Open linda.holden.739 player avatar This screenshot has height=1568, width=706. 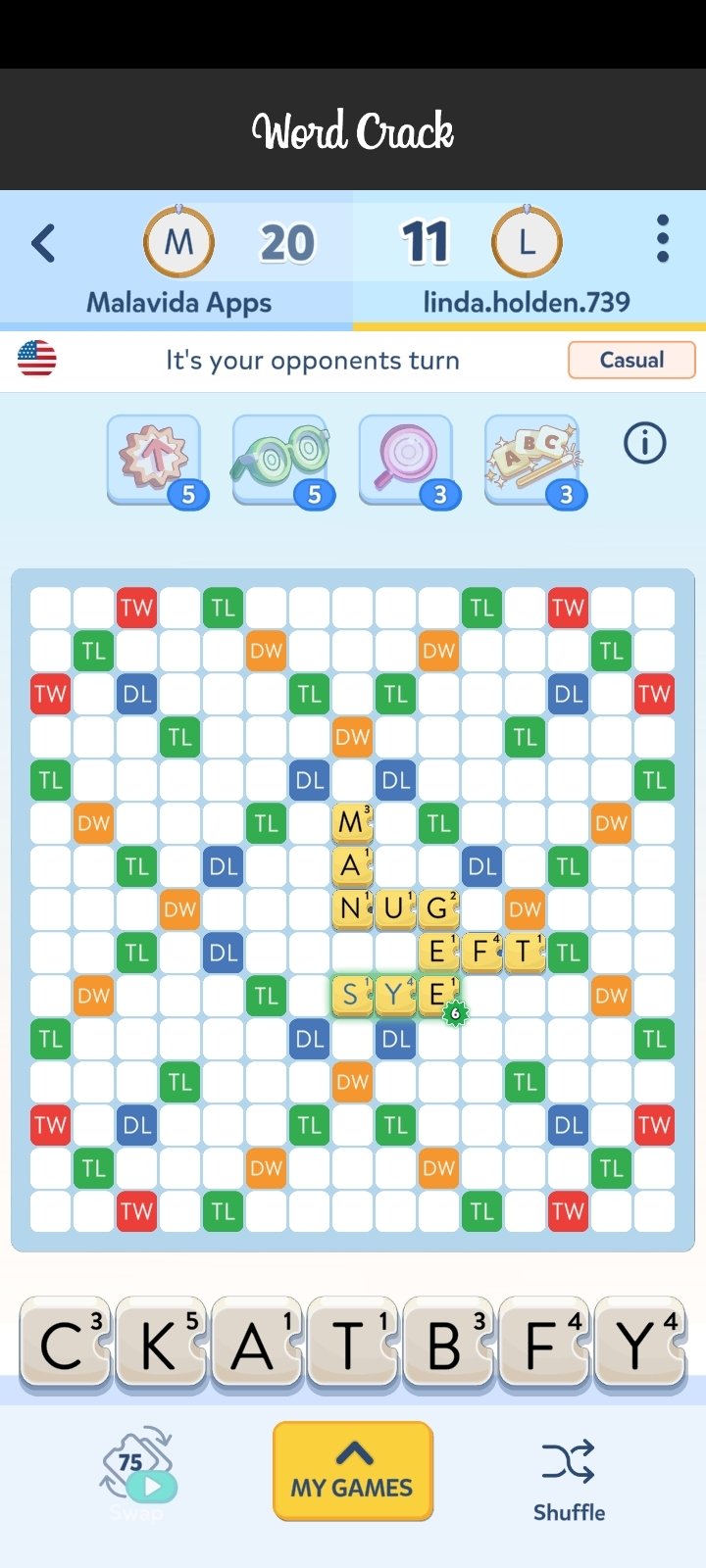pyautogui.click(x=527, y=242)
